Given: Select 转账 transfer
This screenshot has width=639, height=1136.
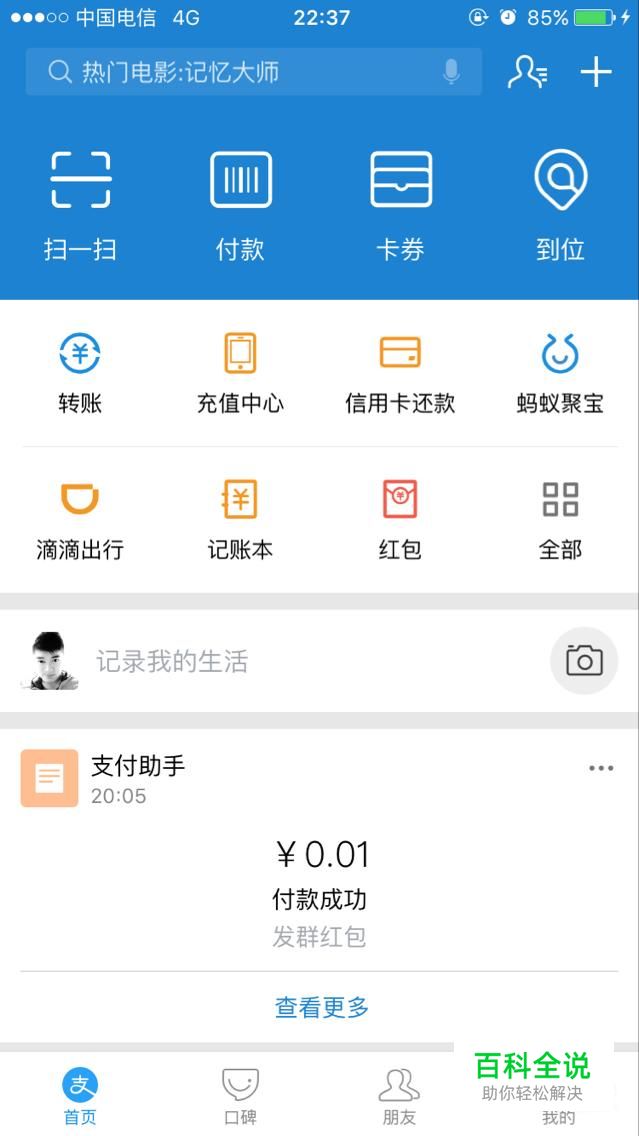Looking at the screenshot, I should coord(80,373).
